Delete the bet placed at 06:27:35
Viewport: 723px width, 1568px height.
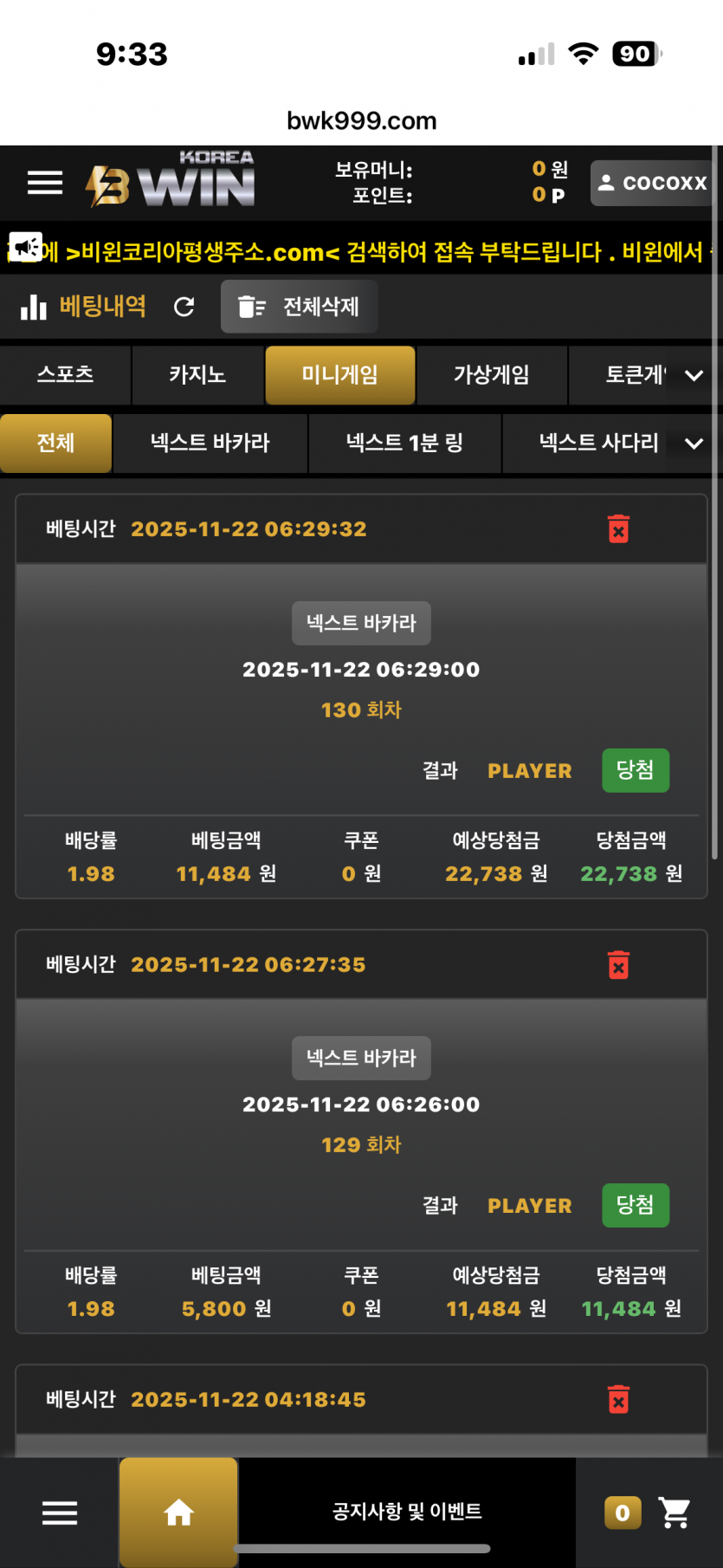point(618,964)
